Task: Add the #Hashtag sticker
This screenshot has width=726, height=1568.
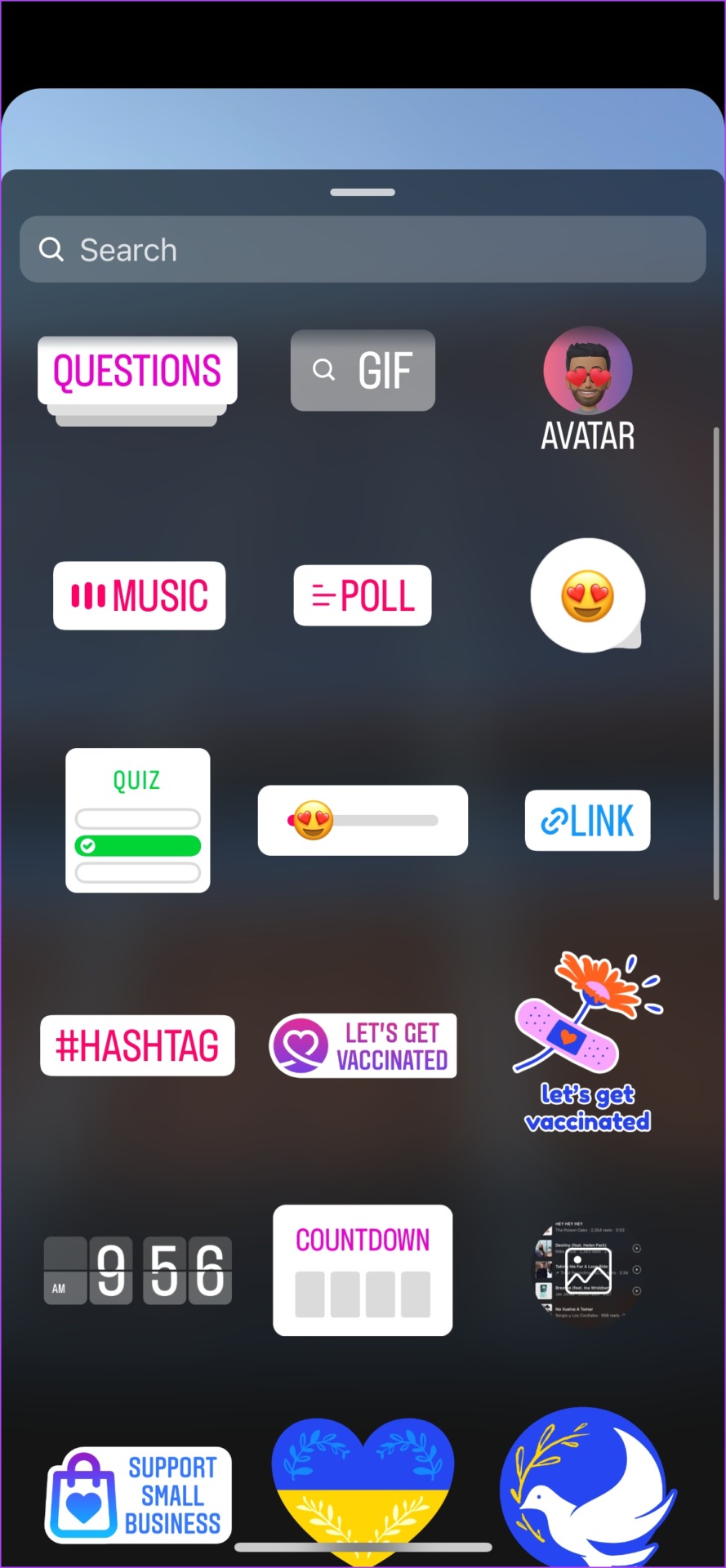Action: [x=137, y=1045]
